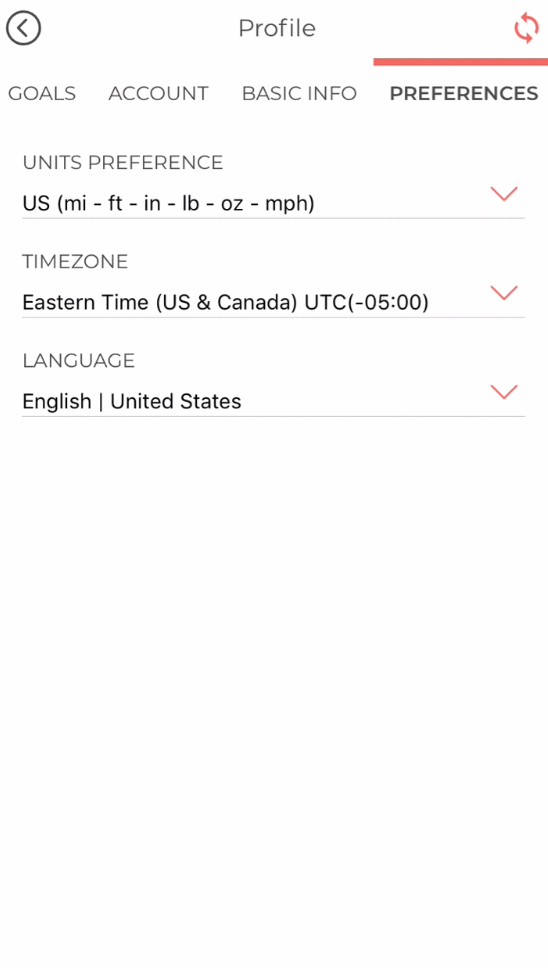Switch to the Account tab
548x968 pixels.
159,93
